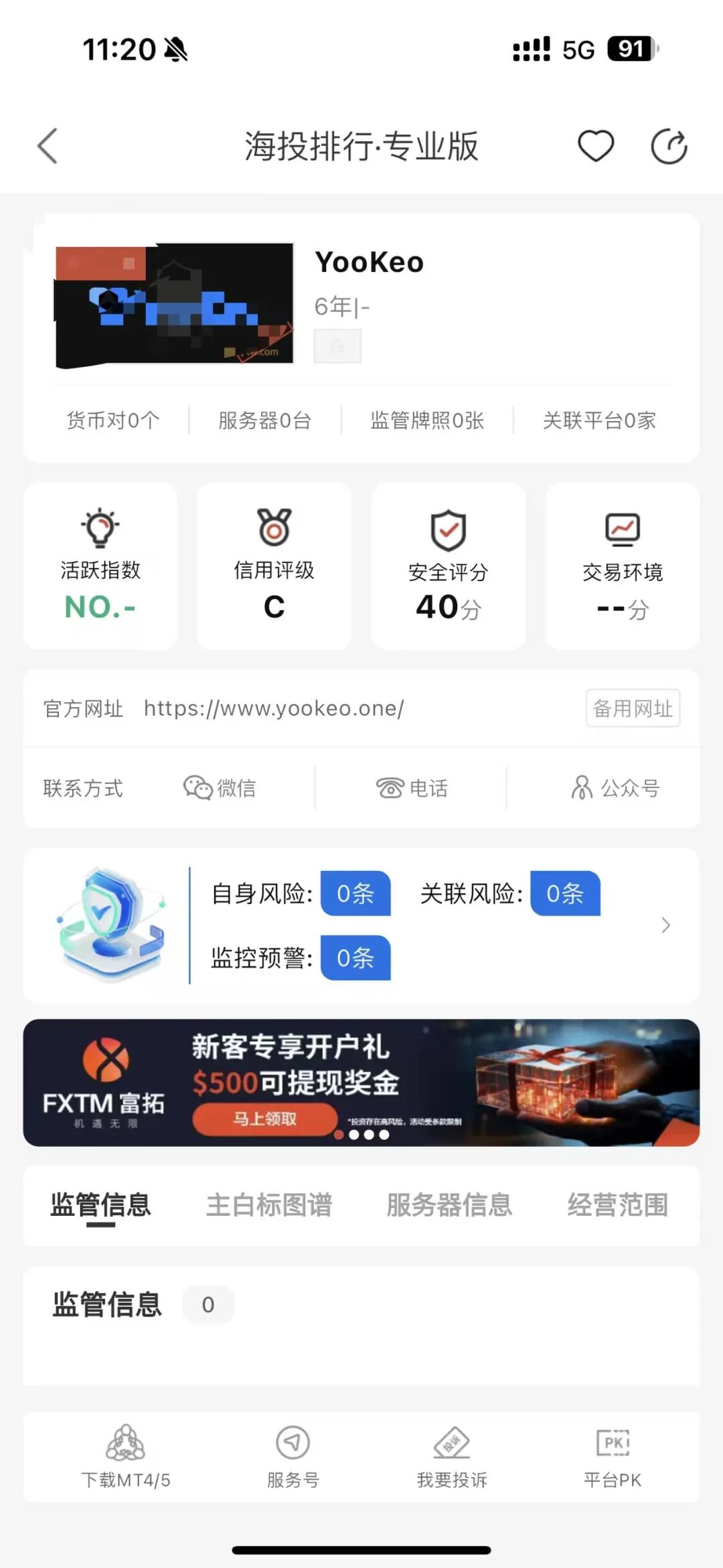Image resolution: width=723 pixels, height=1568 pixels.
Task: Select the 监管信息 tab
Action: pos(101,1205)
